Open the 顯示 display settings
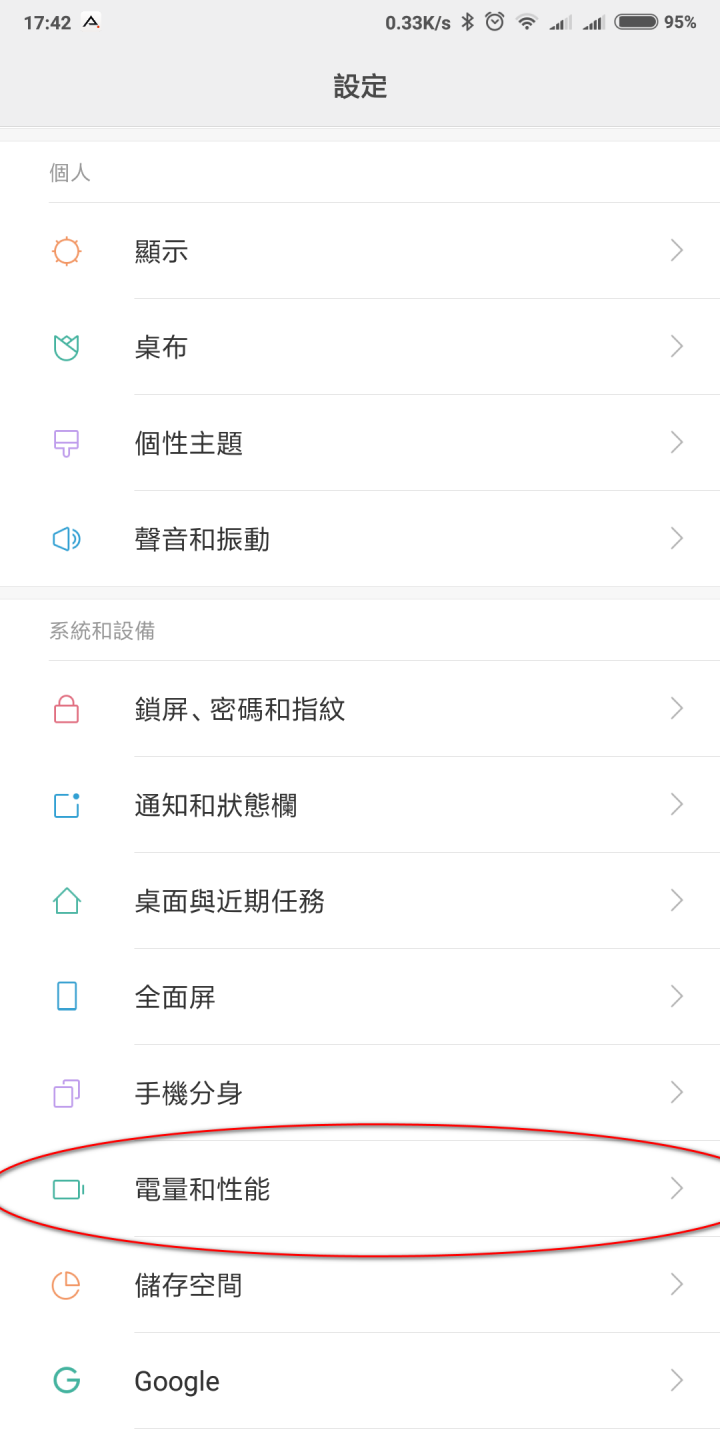Image resolution: width=720 pixels, height=1440 pixels. click(x=360, y=251)
